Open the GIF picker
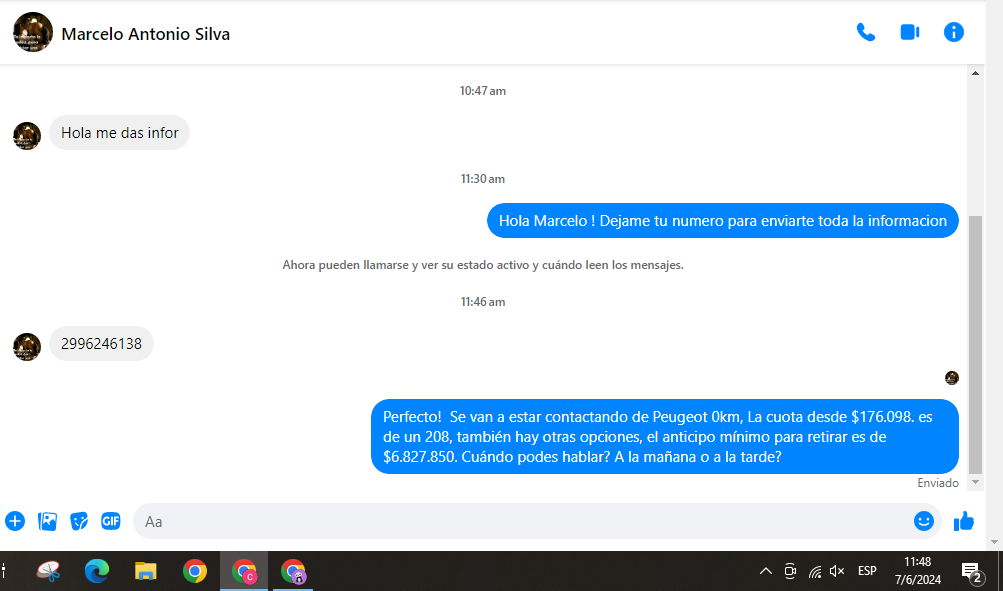The height and width of the screenshot is (591, 1003). pos(110,521)
